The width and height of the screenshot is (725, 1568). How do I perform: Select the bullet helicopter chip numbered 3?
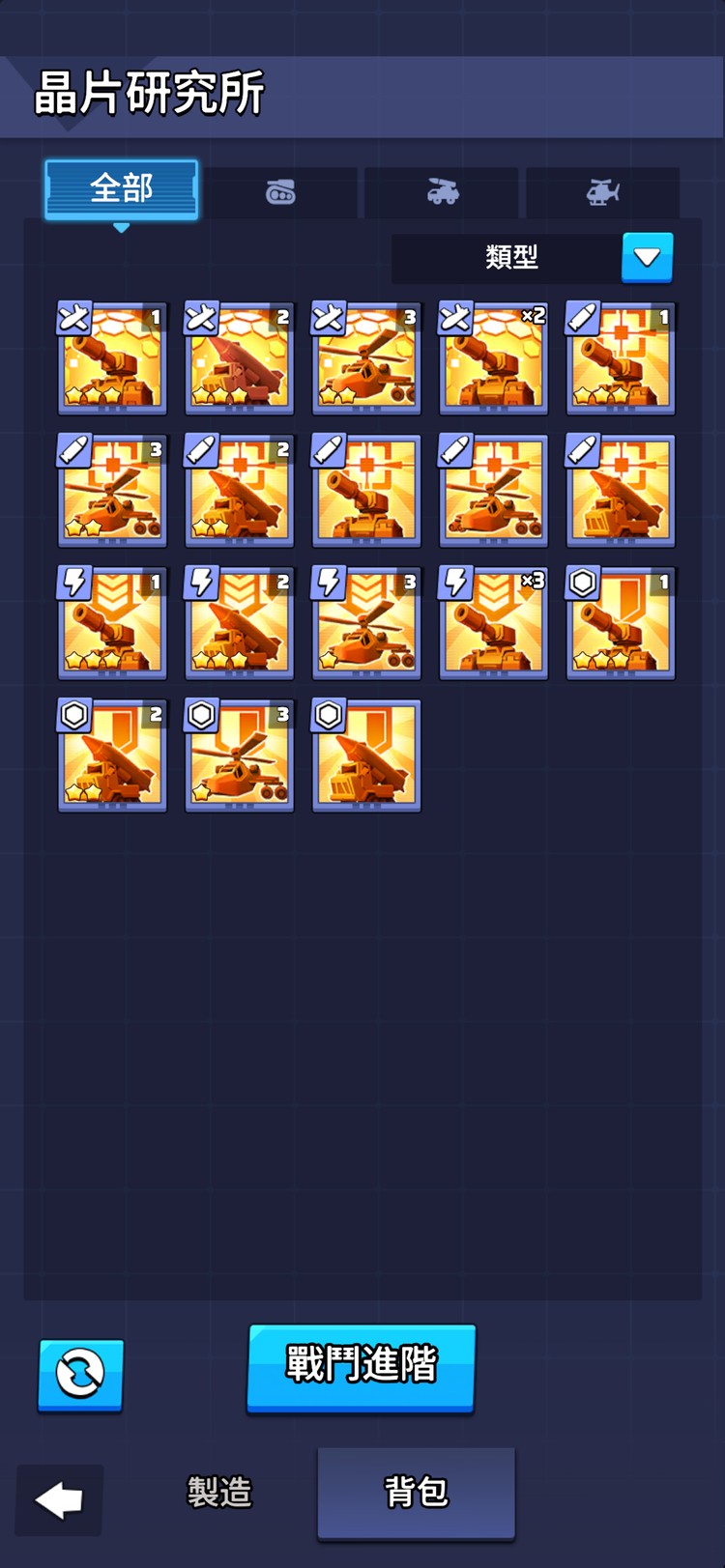tap(112, 491)
